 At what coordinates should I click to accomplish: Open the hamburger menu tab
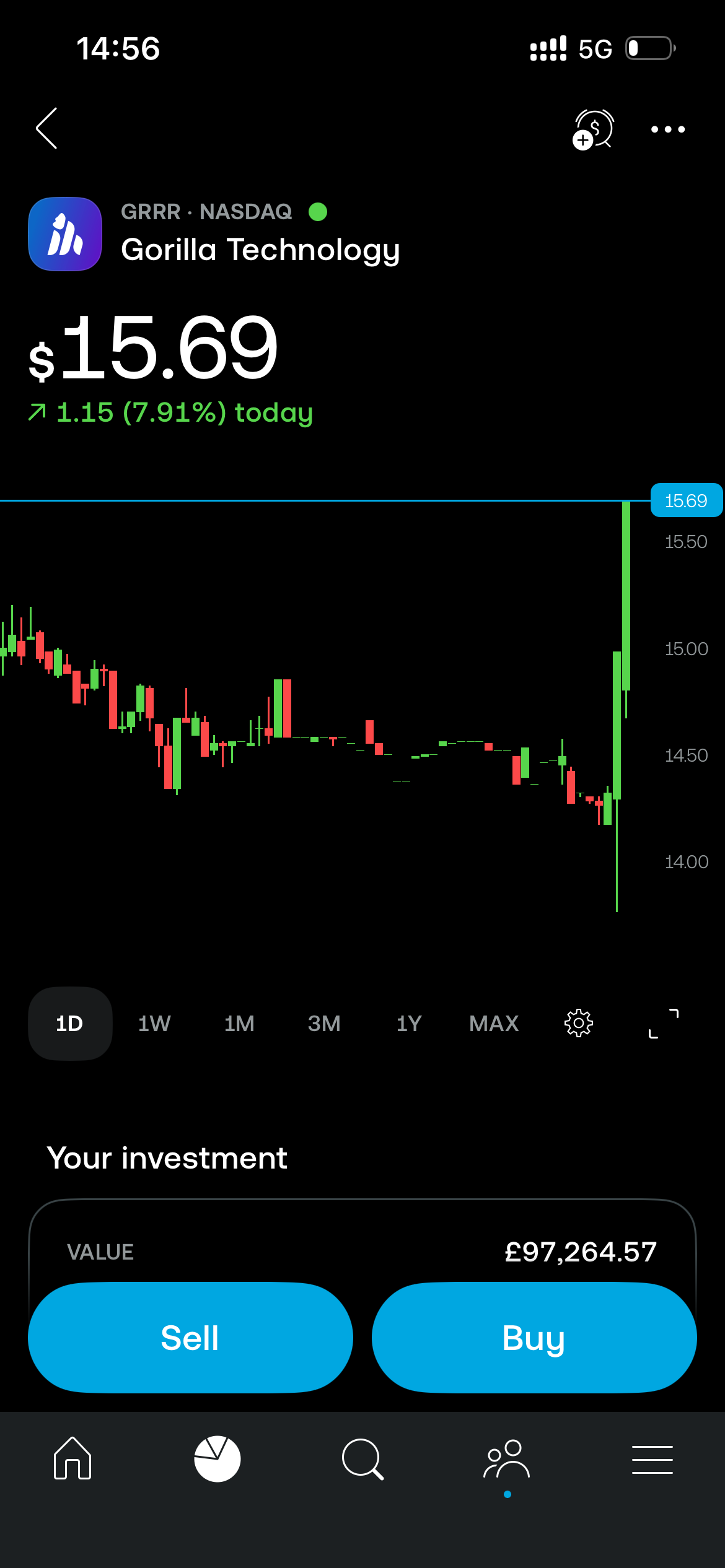[652, 1459]
